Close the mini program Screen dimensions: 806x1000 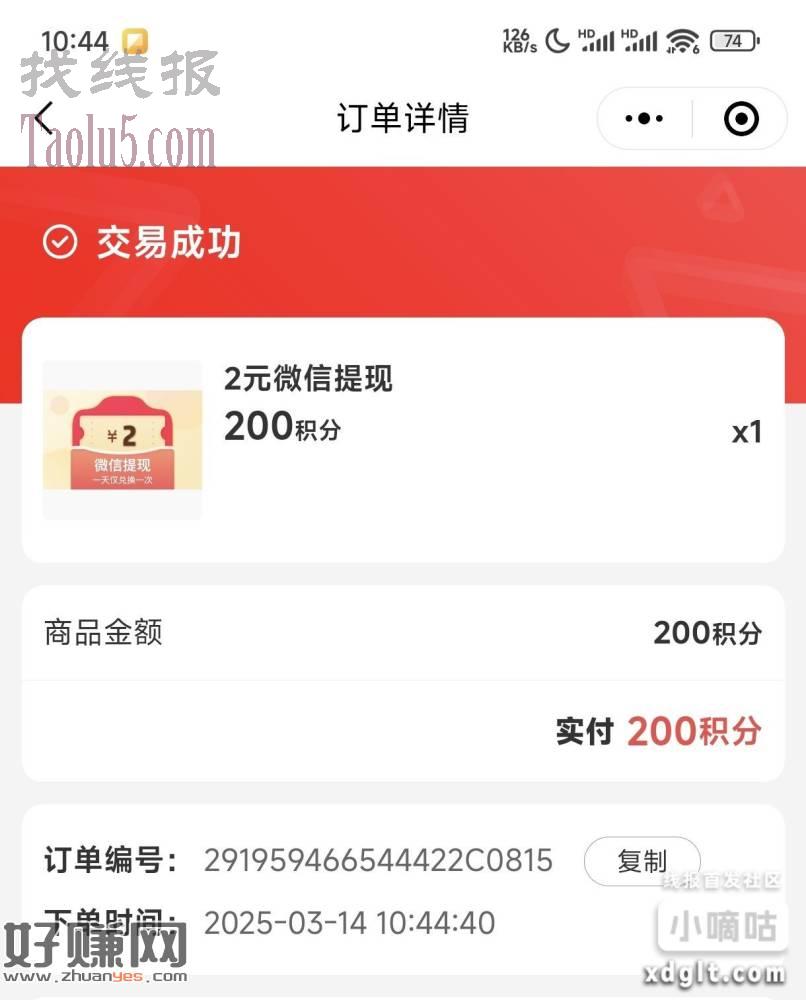[x=740, y=119]
